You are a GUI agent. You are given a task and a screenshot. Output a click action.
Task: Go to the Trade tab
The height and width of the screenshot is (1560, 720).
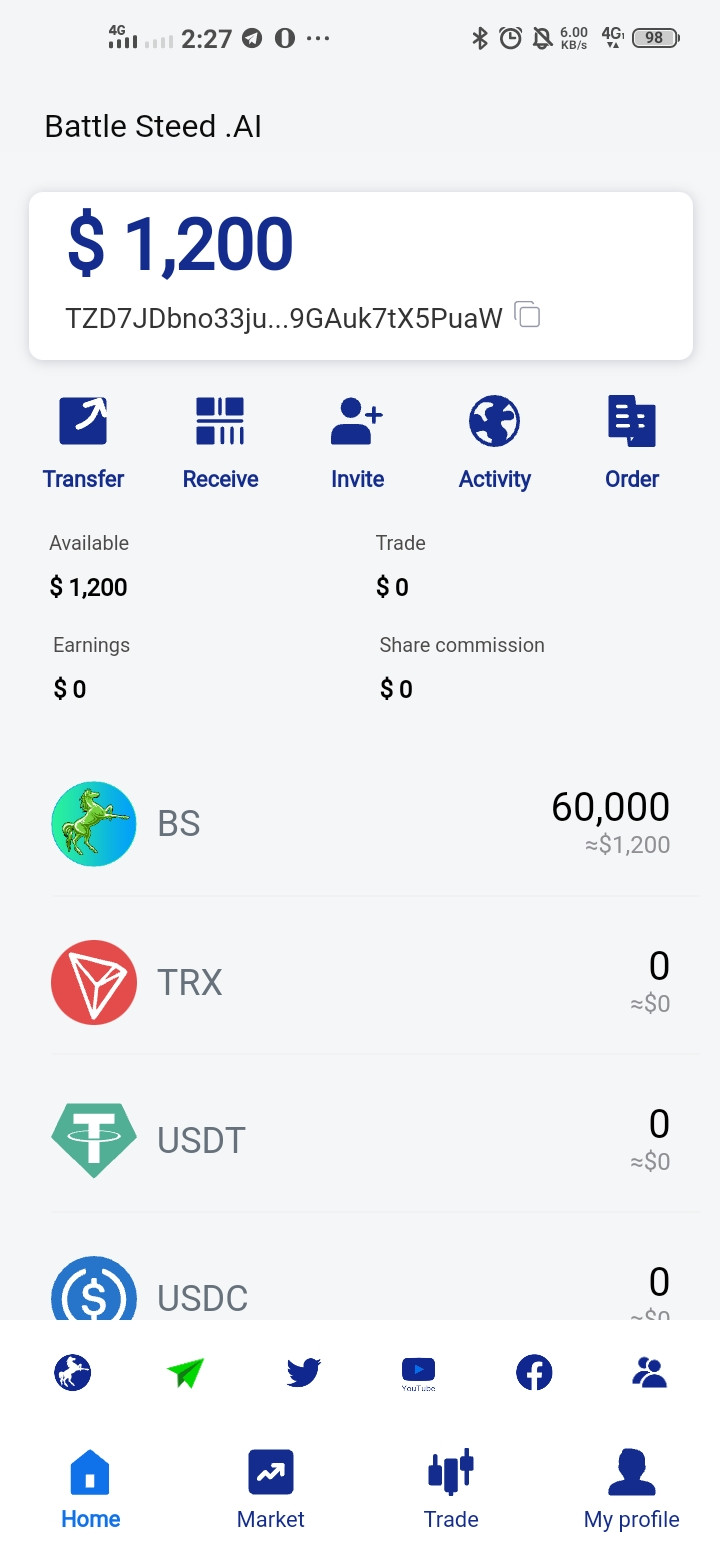click(451, 1490)
